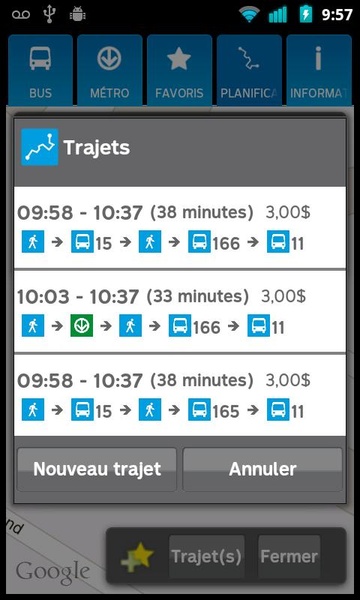
Task: Cancel with the Annuler button
Action: coord(262,469)
